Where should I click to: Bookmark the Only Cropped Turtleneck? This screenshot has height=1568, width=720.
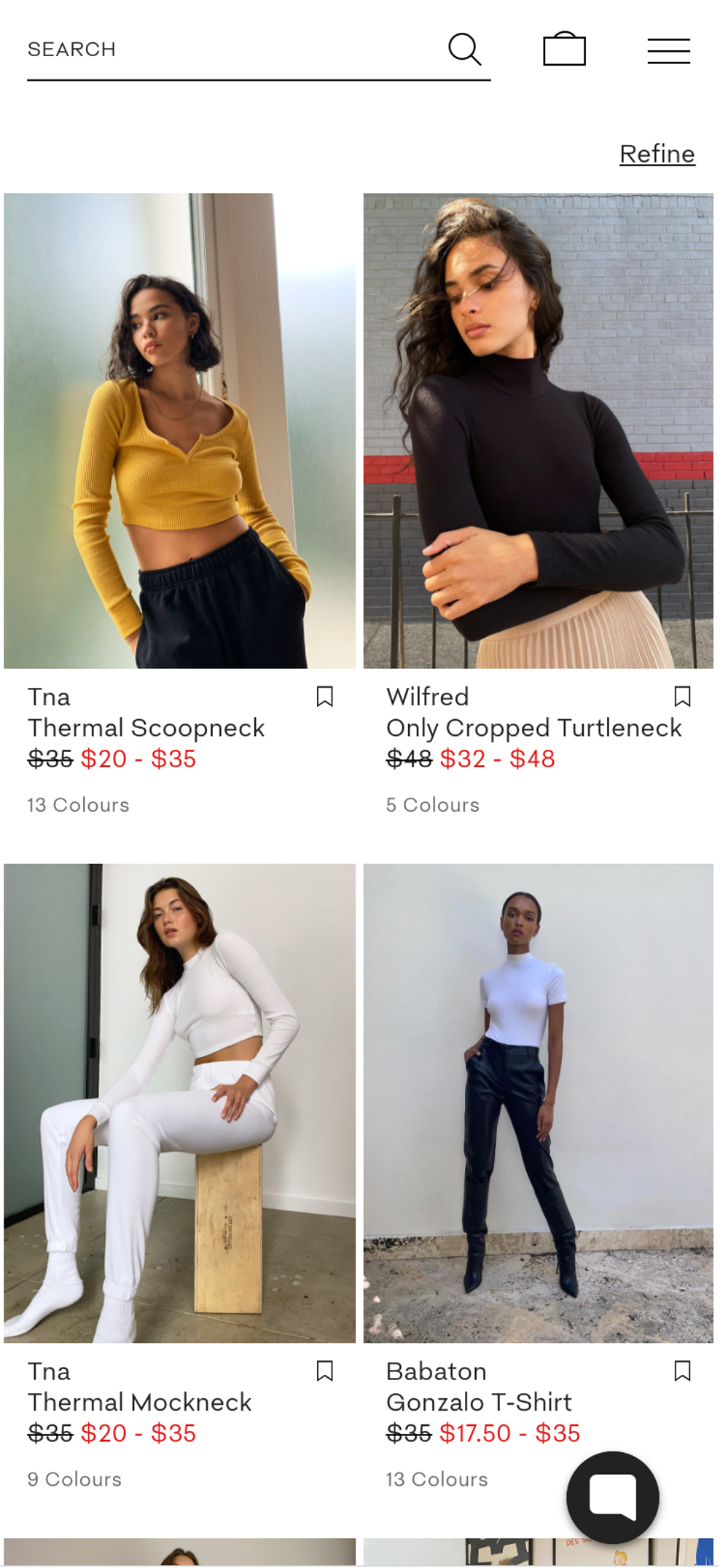(x=682, y=697)
